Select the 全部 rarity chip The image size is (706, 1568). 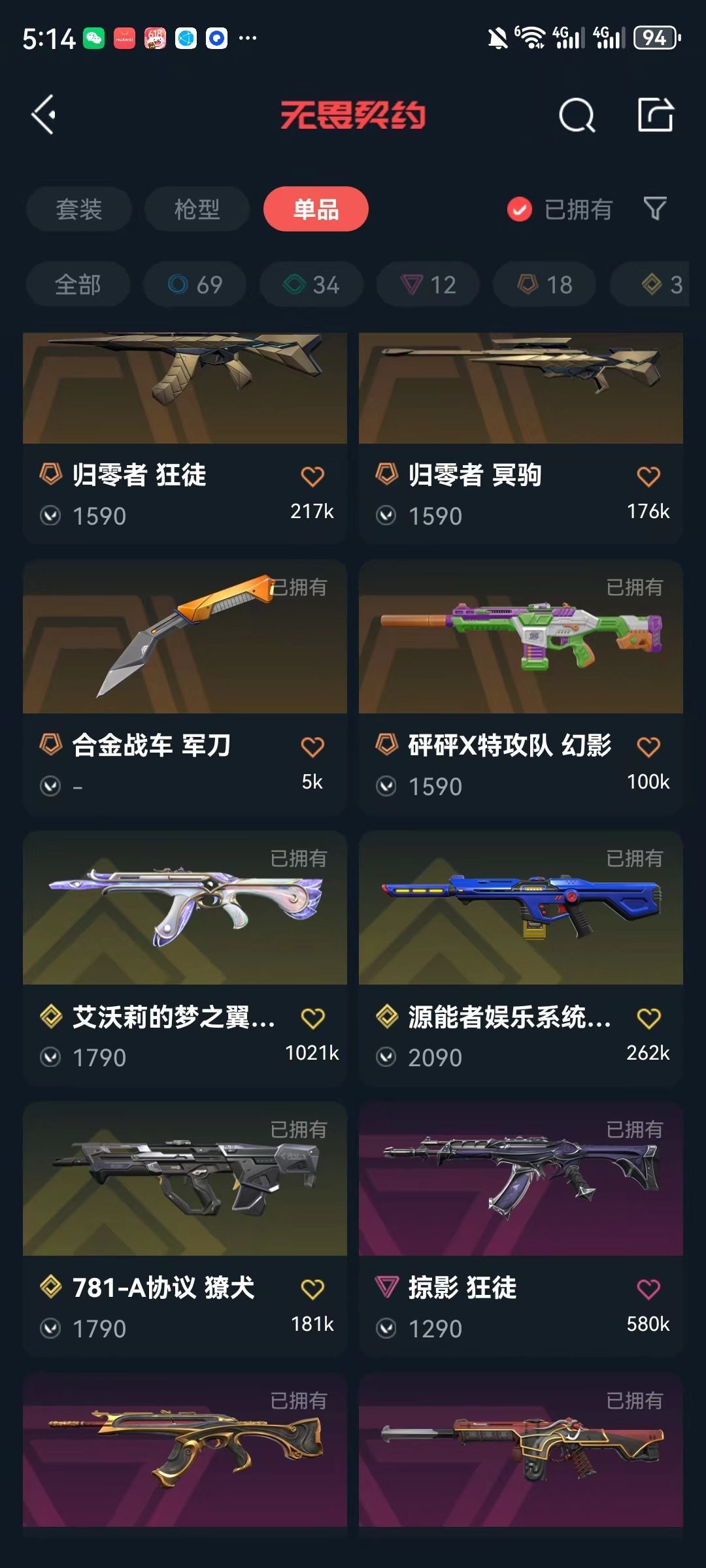78,284
